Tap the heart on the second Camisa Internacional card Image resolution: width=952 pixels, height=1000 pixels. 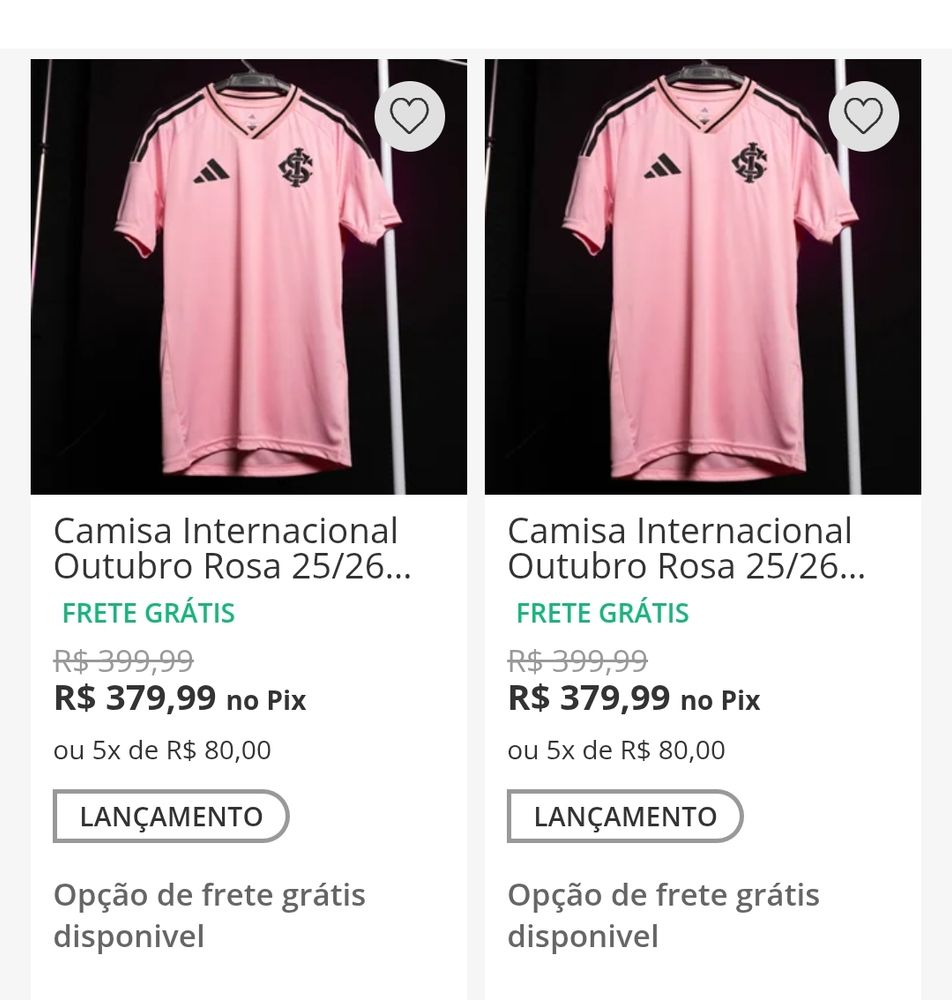[863, 117]
